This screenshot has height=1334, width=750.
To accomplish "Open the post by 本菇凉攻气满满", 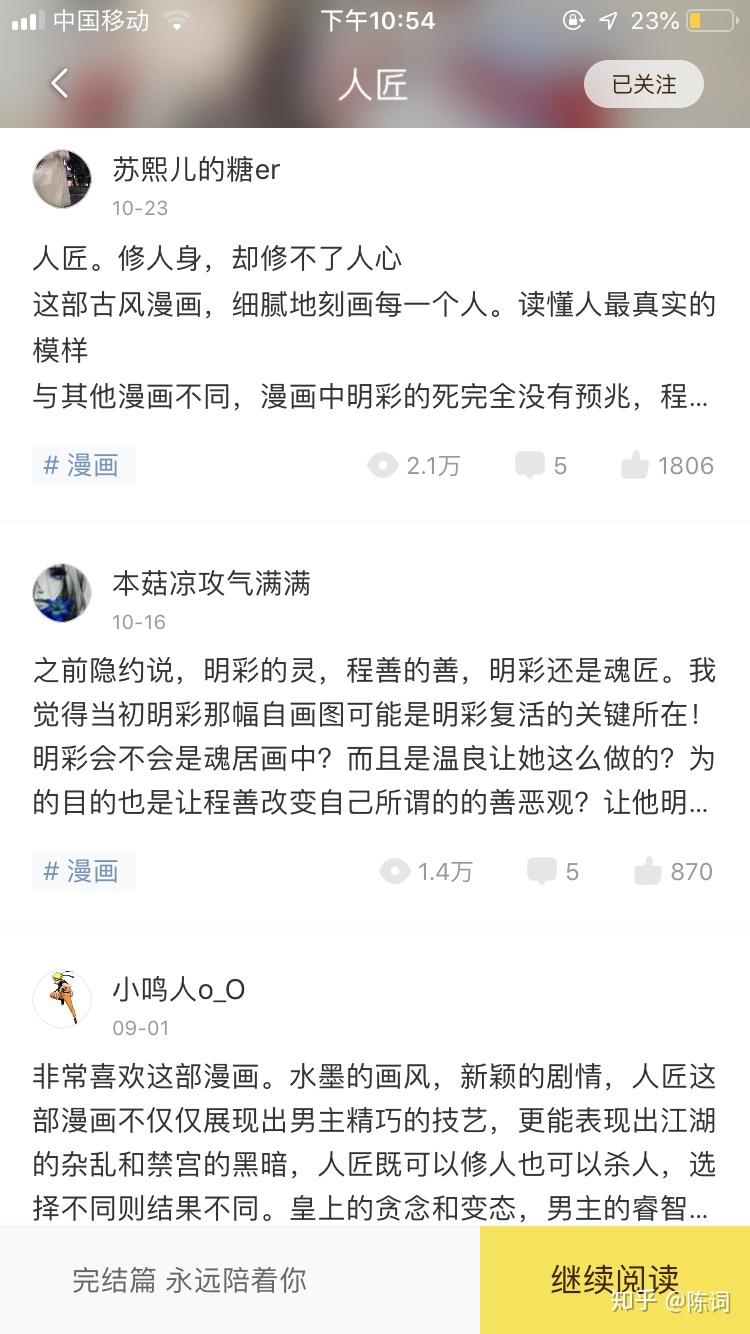I will pyautogui.click(x=374, y=736).
